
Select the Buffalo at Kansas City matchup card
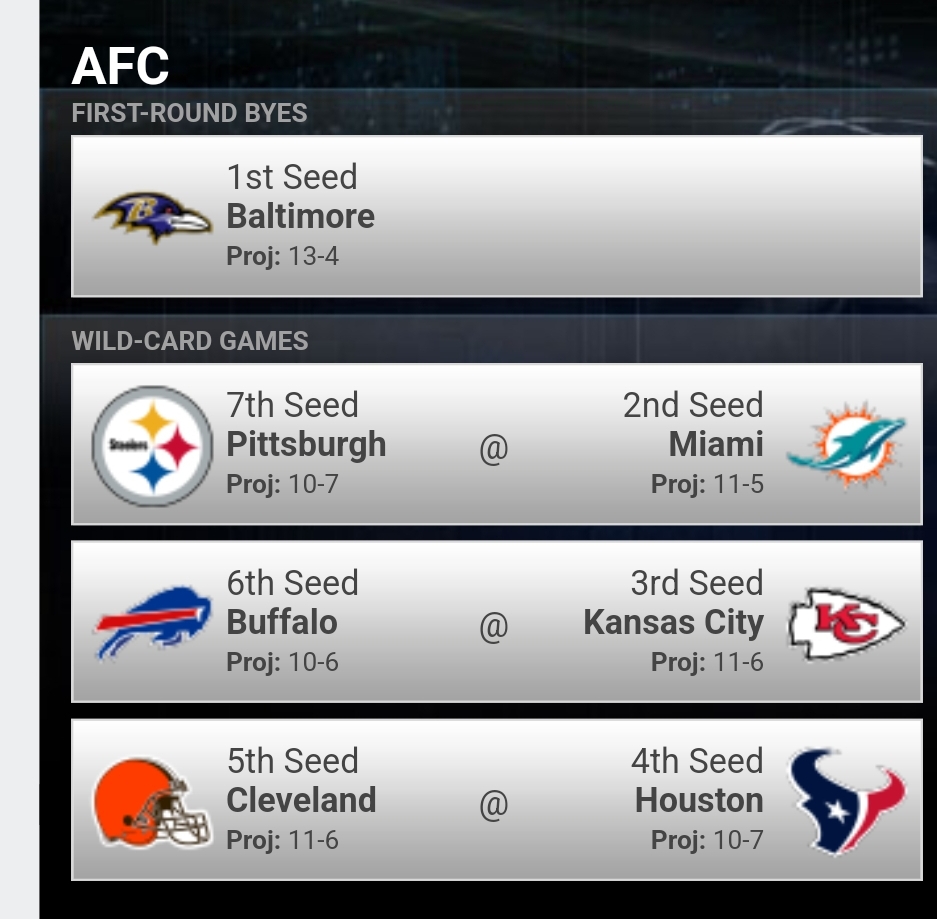coord(497,621)
